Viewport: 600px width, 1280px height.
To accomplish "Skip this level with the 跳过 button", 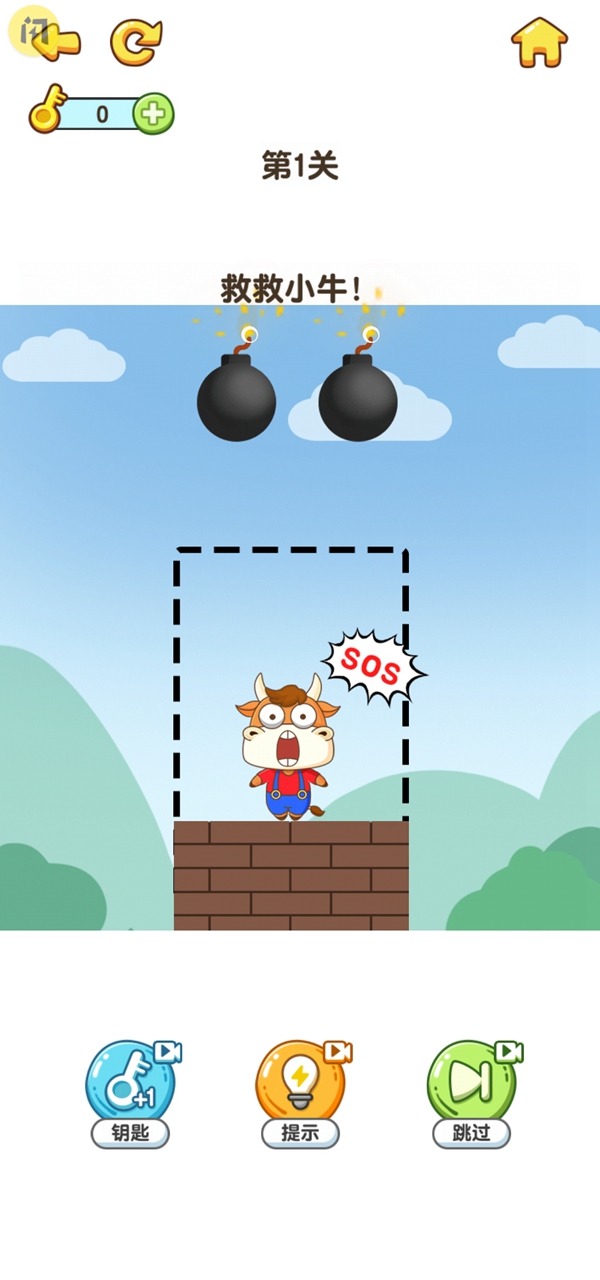I will pyautogui.click(x=472, y=1092).
